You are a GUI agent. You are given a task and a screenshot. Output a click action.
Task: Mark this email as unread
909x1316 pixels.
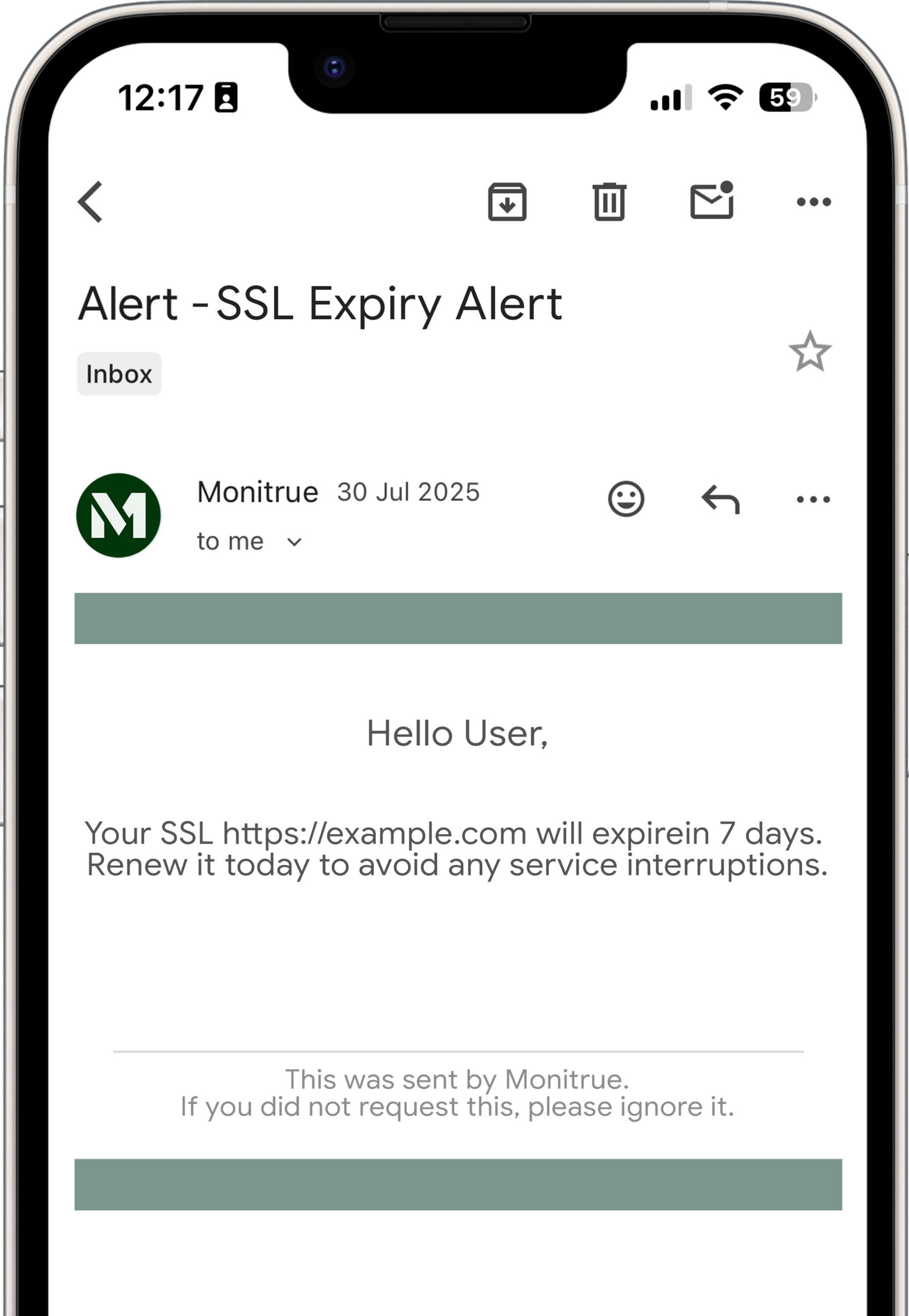pos(712,201)
